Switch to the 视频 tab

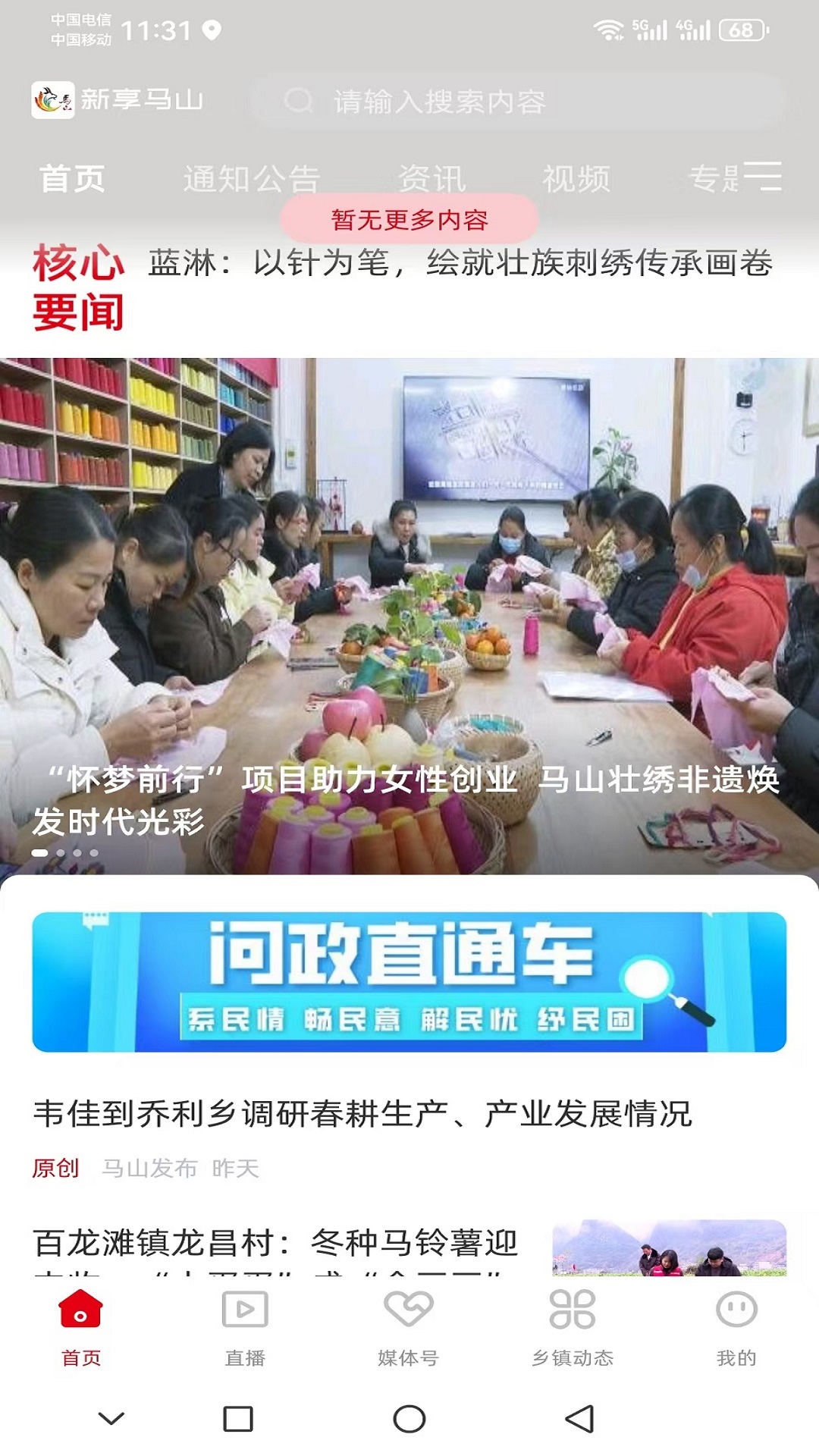[x=576, y=180]
